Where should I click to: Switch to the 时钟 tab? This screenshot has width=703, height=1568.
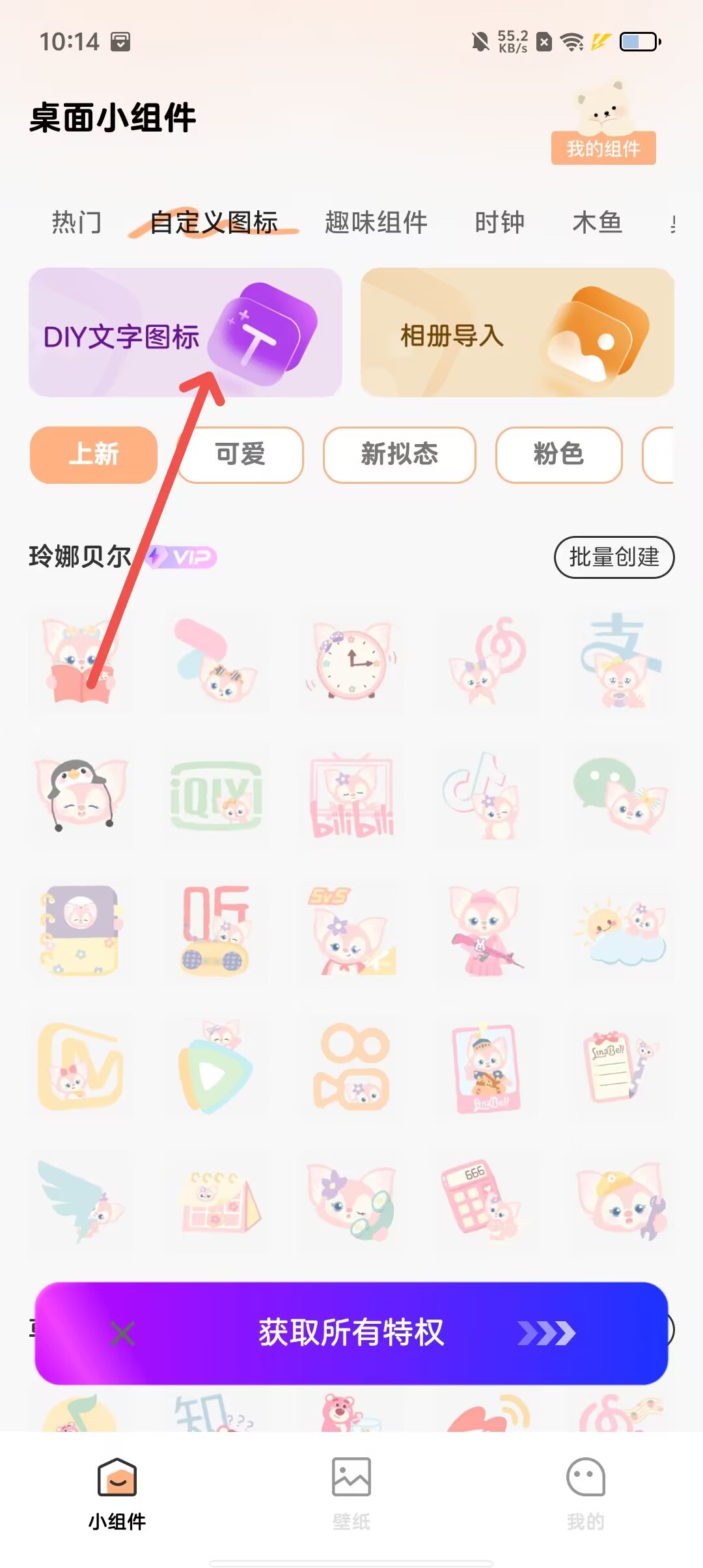(499, 223)
